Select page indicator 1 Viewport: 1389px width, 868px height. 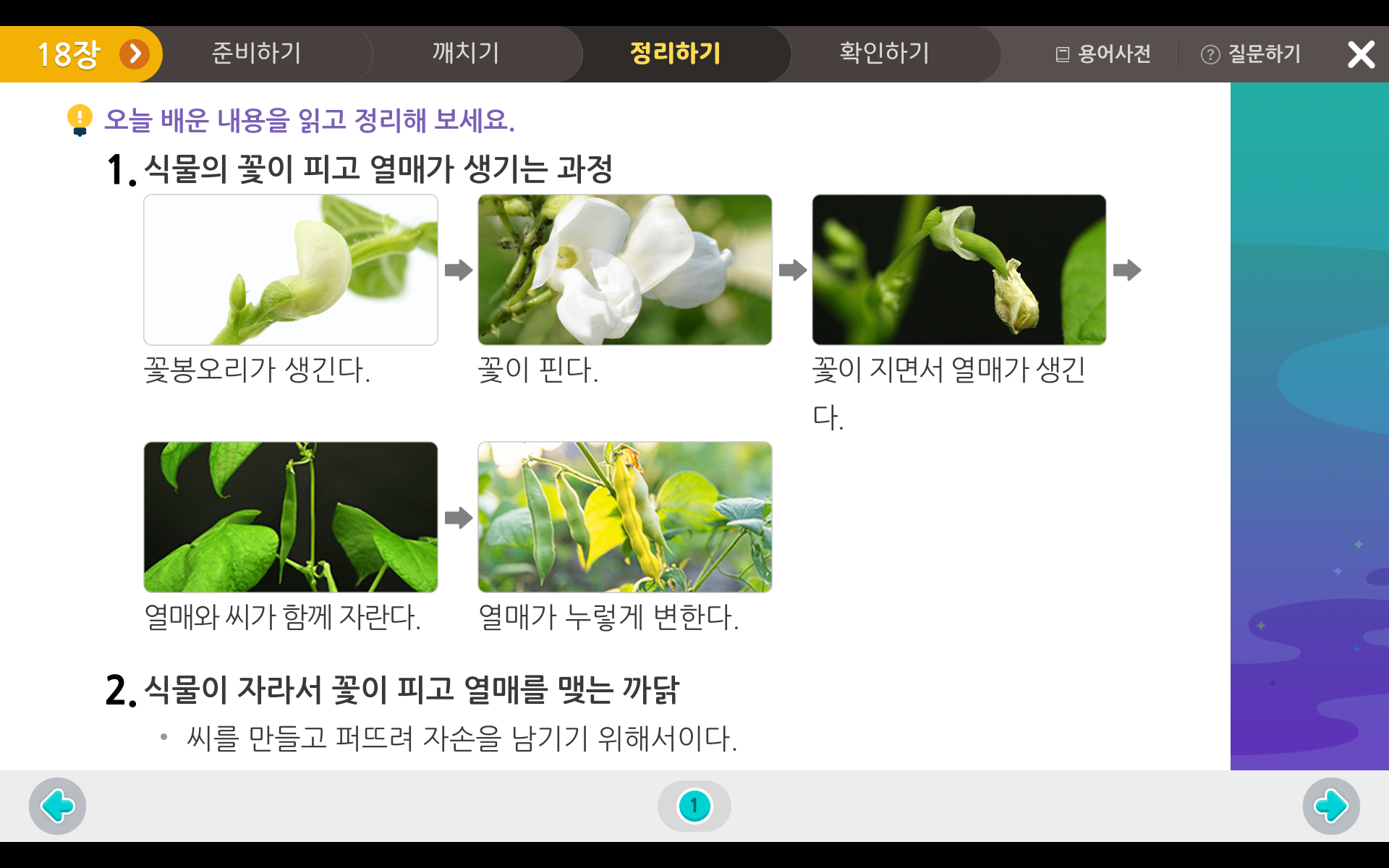tap(694, 806)
